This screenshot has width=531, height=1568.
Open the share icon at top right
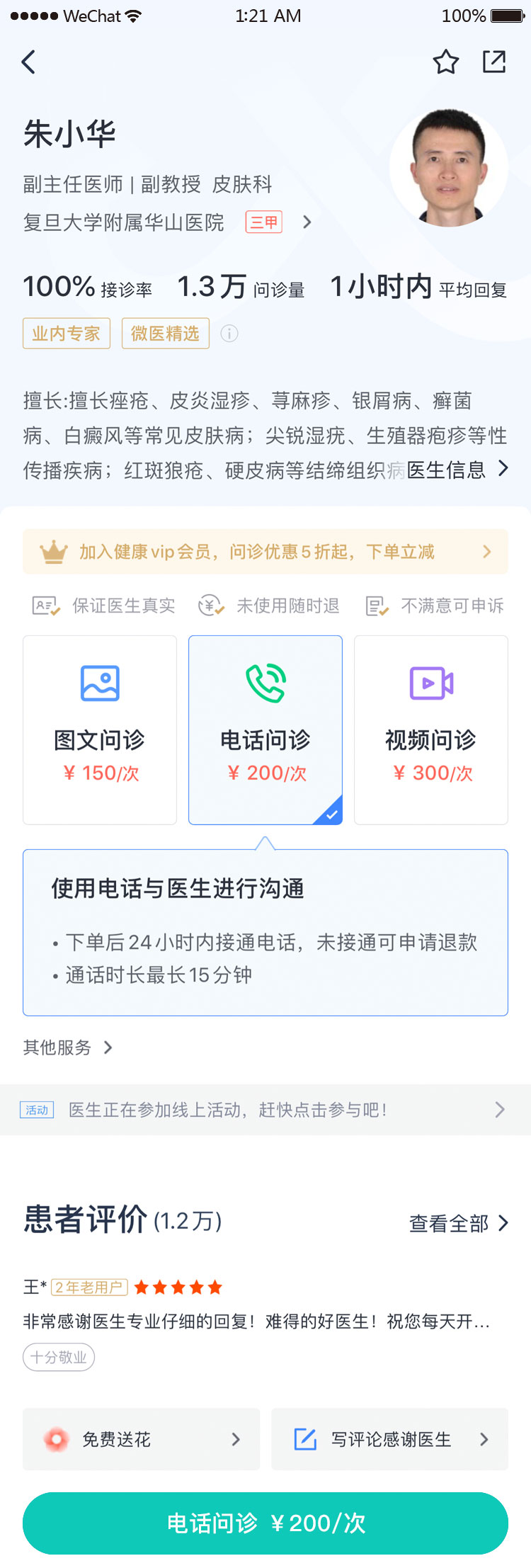click(x=494, y=62)
